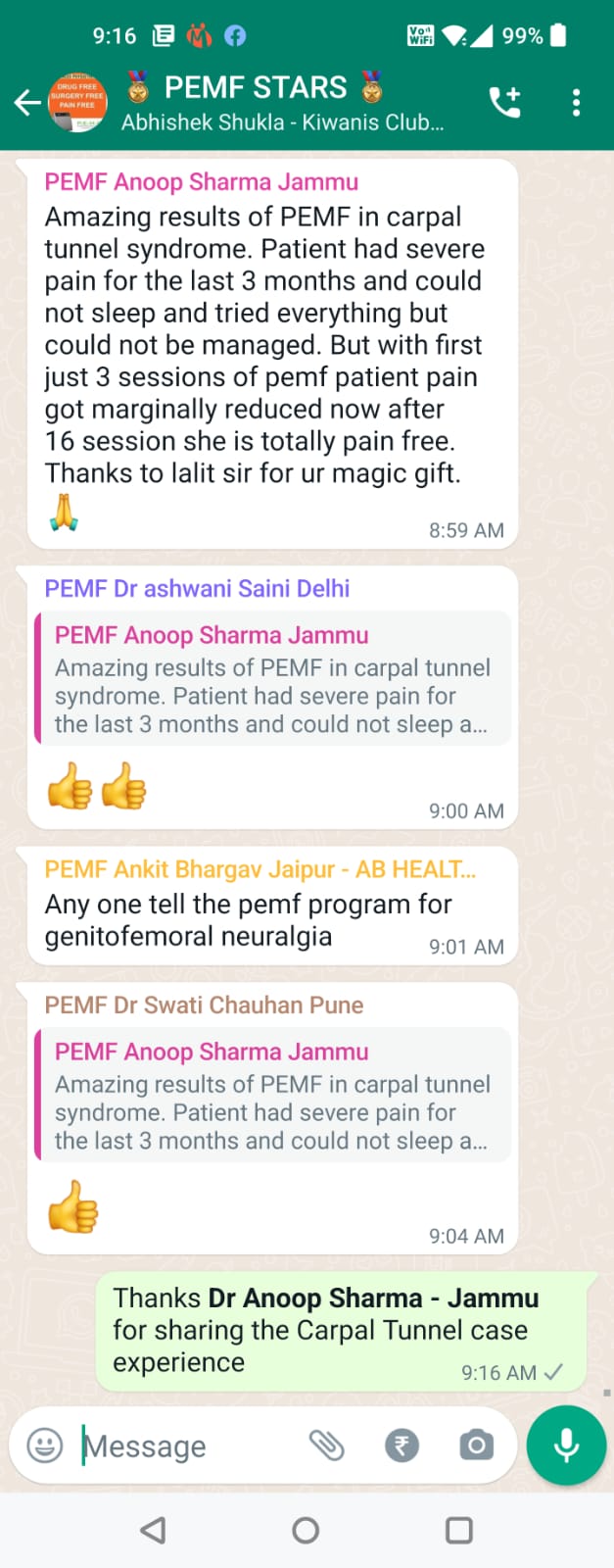614x1568 pixels.
Task: Start a group call
Action: (505, 102)
